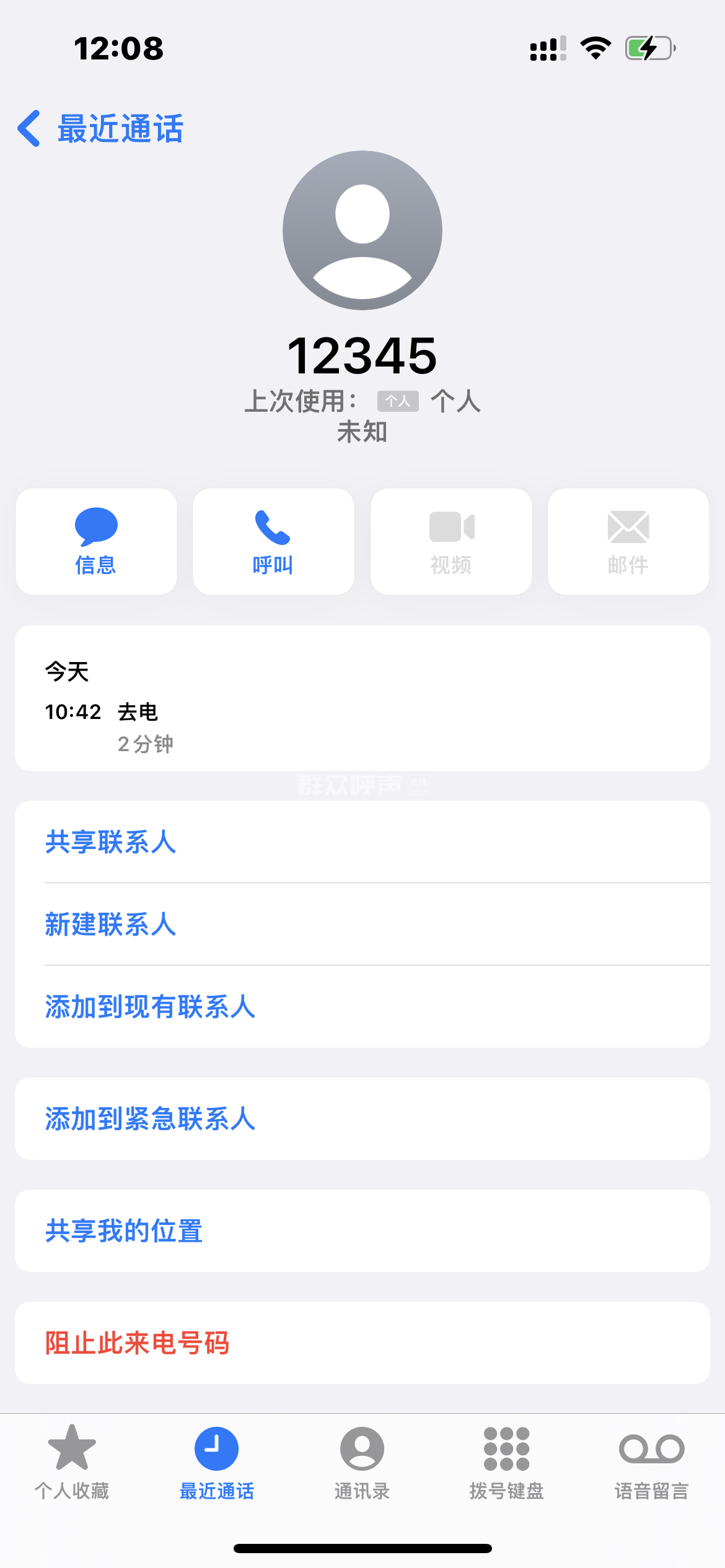Select 共享联系人
Image resolution: width=725 pixels, height=1568 pixels.
click(112, 842)
